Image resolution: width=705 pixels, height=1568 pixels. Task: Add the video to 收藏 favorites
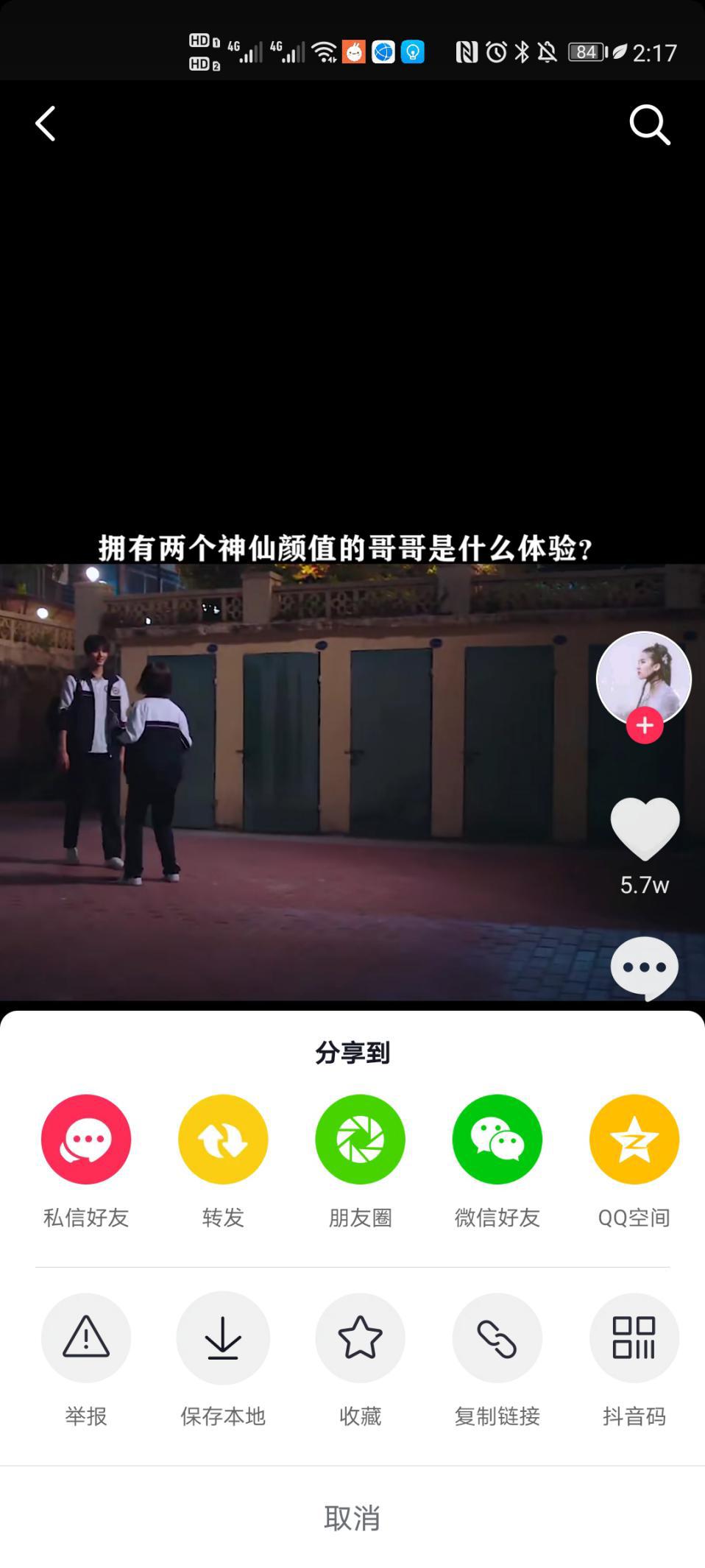[360, 1337]
